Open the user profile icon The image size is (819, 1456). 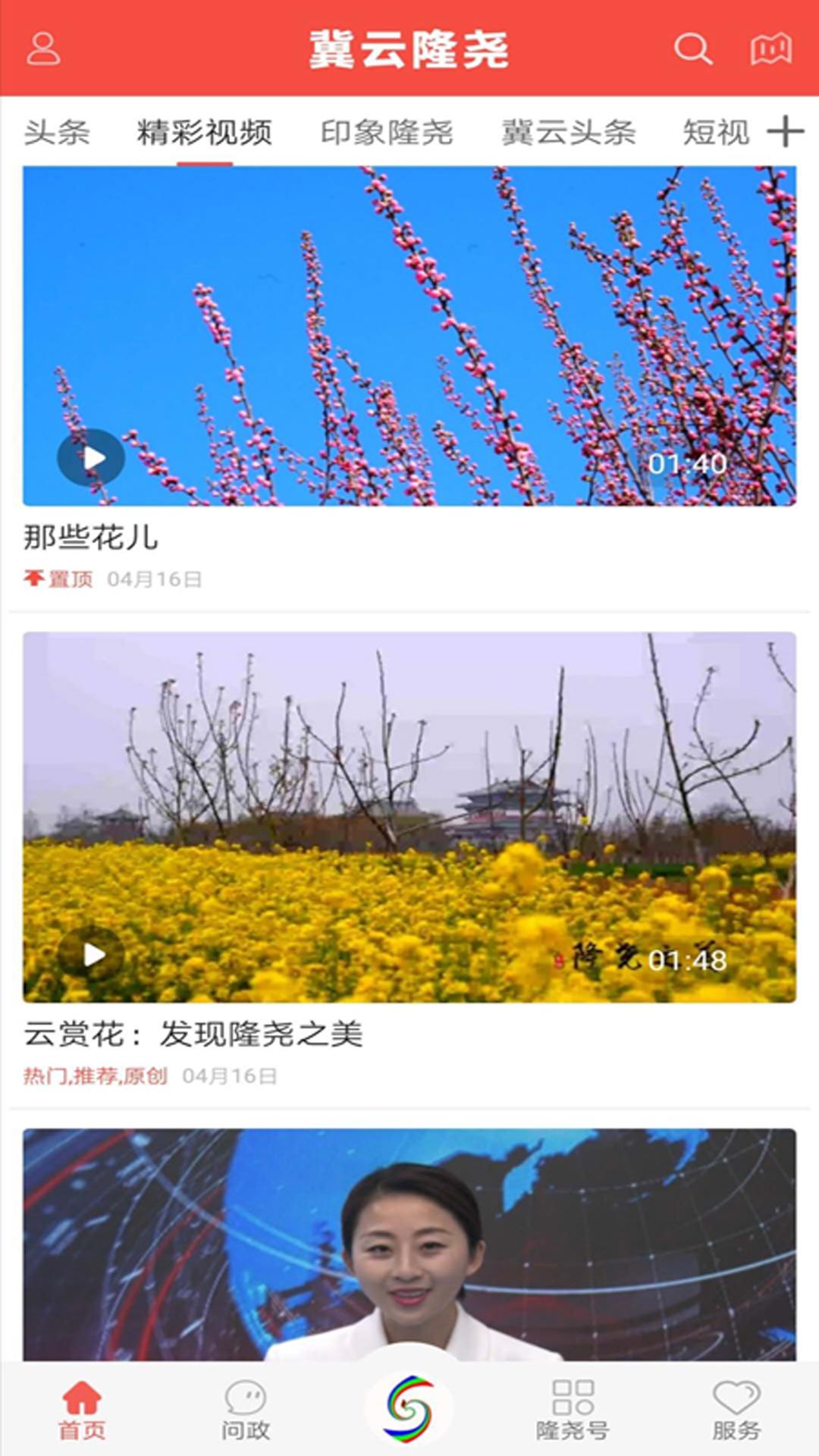pos(43,49)
